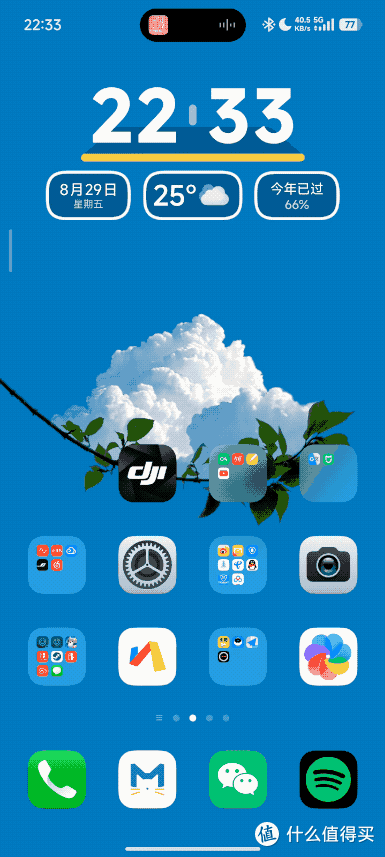This screenshot has height=857, width=385.
Task: Expand the audio pill at top
Action: (x=192, y=25)
